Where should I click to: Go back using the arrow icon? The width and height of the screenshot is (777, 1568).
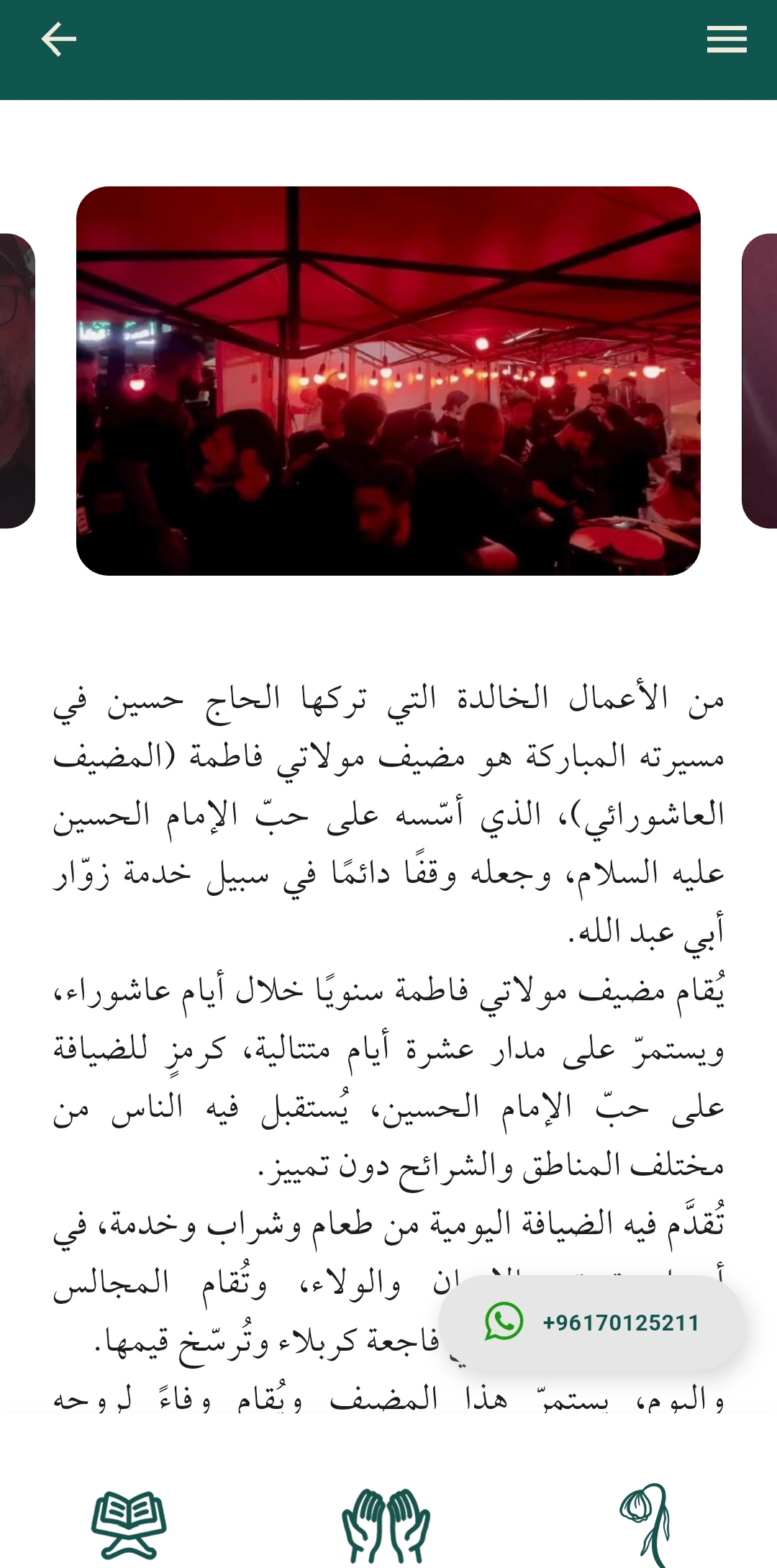(59, 39)
